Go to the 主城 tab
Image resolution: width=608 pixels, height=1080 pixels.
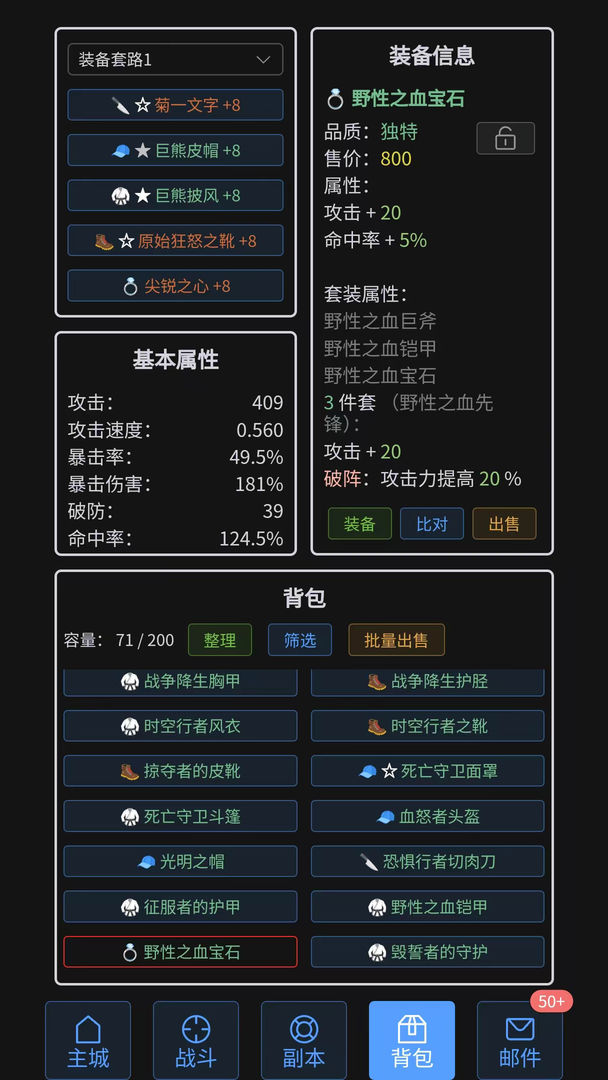88,1040
